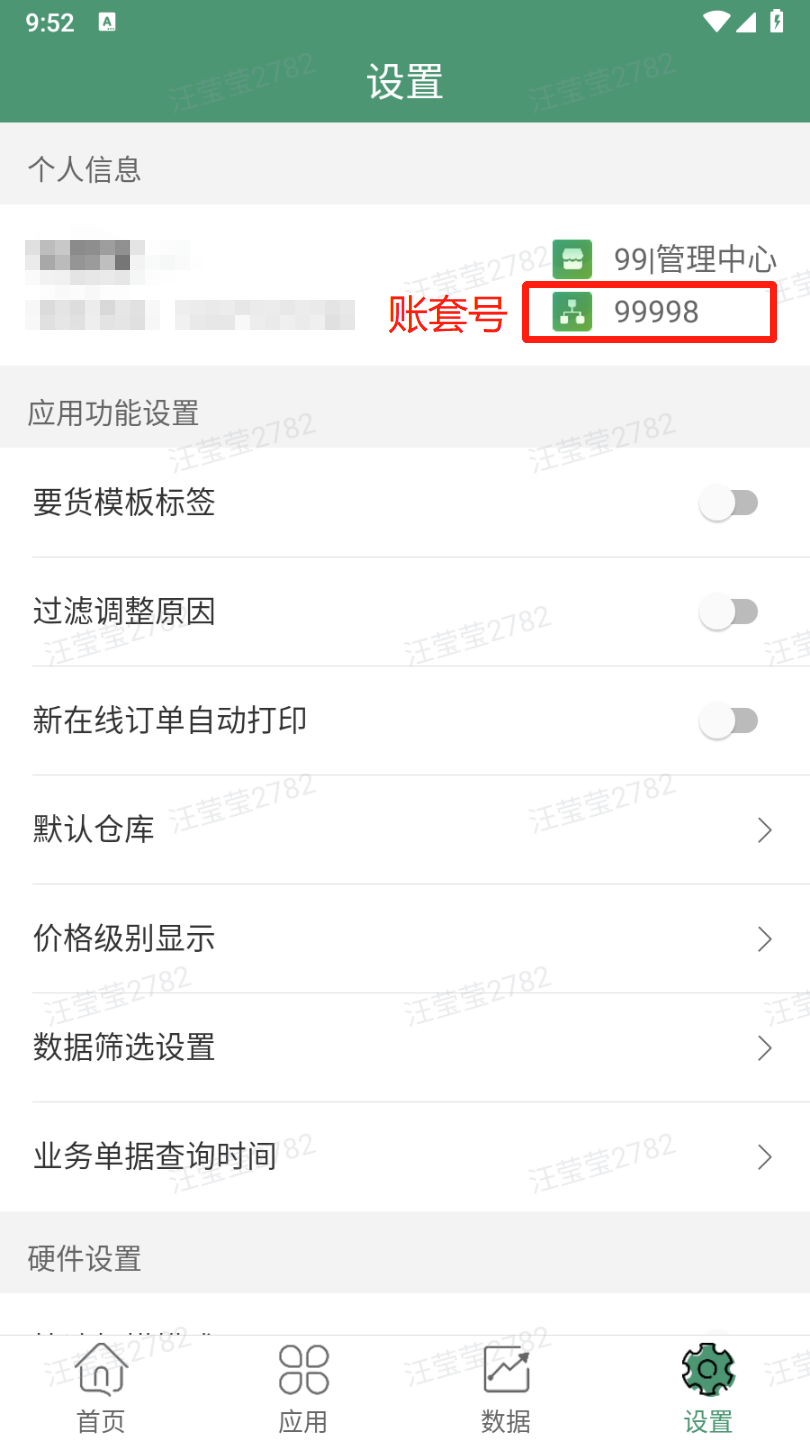This screenshot has width=810, height=1440.
Task: Turn on 新在线订单自动打印
Action: click(728, 721)
